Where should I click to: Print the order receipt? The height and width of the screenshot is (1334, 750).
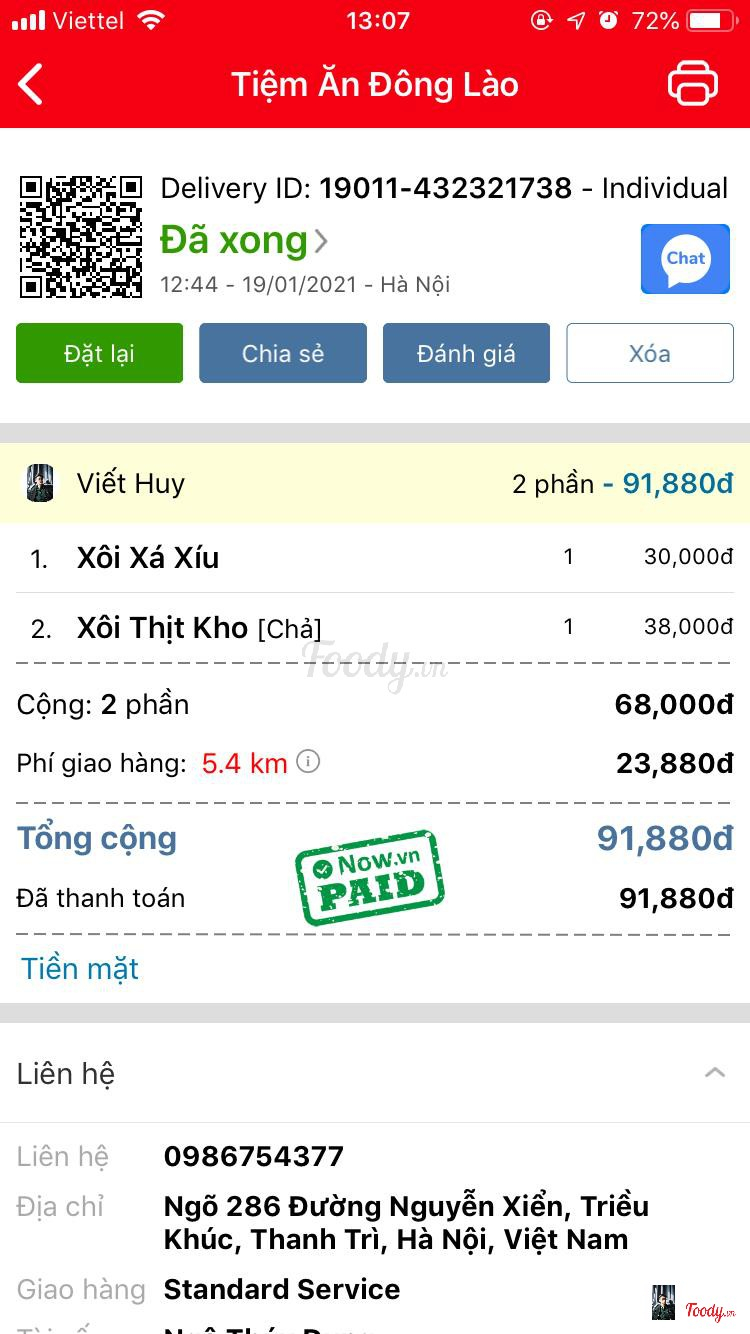pyautogui.click(x=692, y=83)
